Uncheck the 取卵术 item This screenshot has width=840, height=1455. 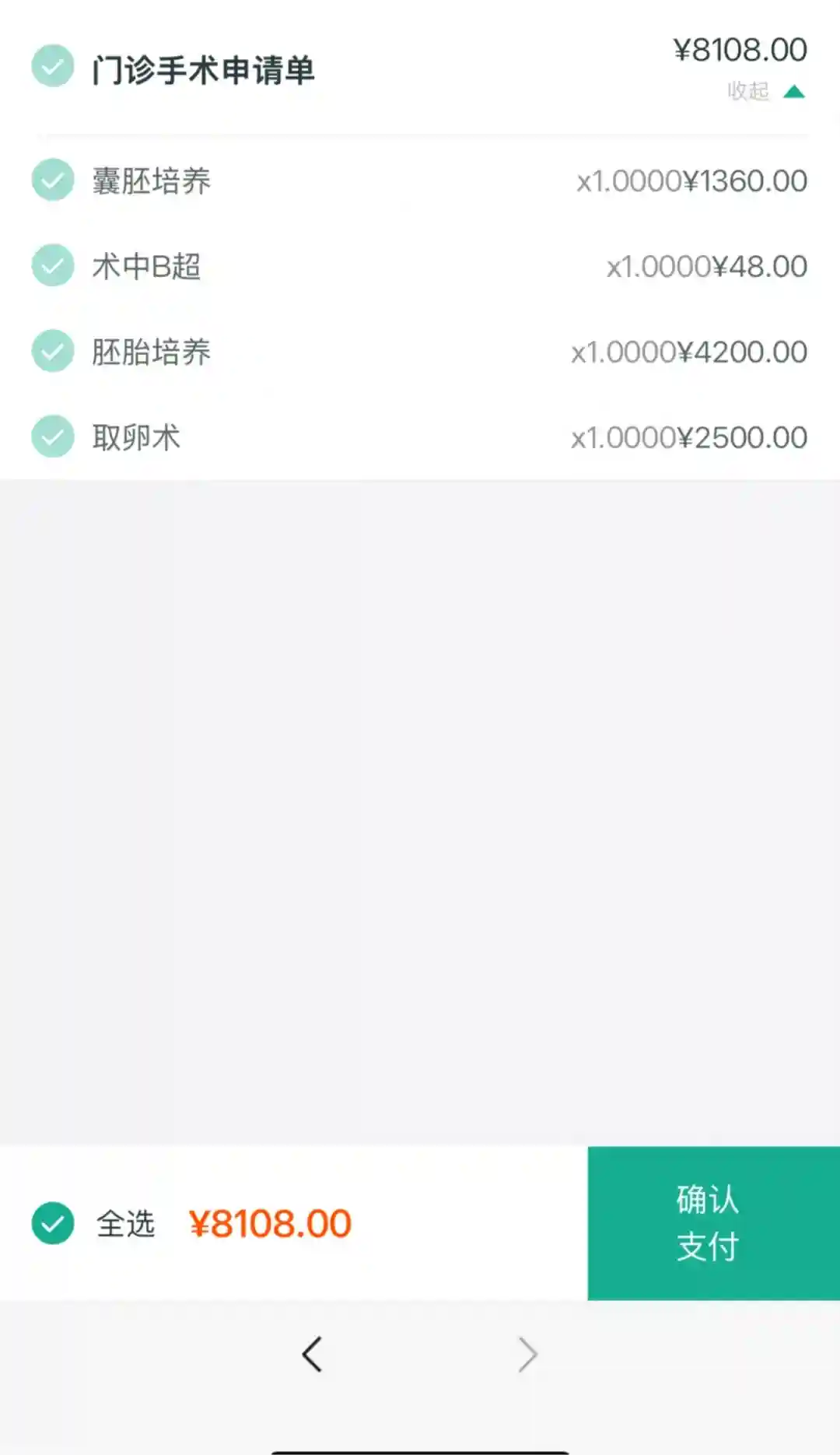click(x=52, y=436)
